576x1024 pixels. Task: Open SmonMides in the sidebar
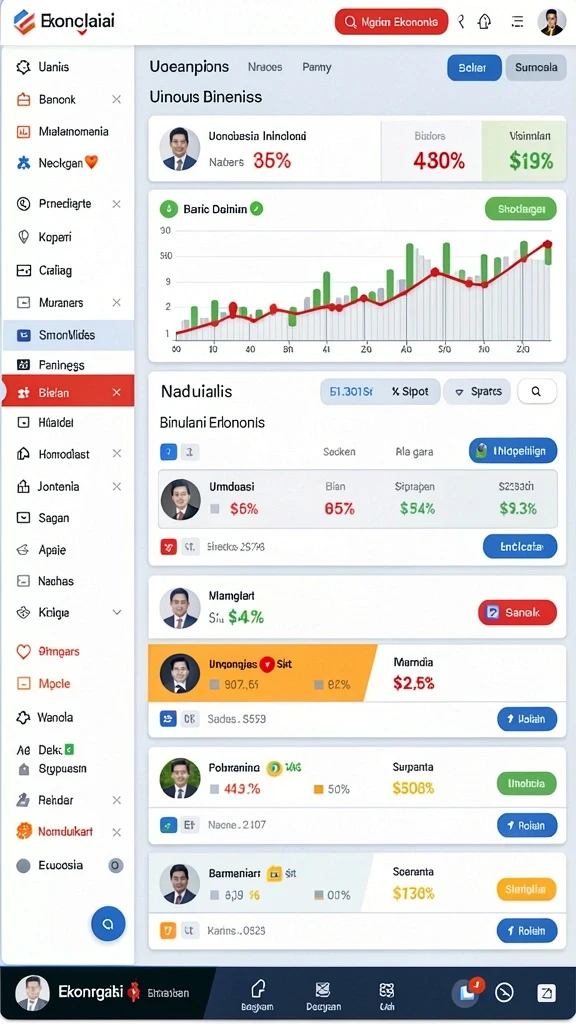[x=68, y=335]
